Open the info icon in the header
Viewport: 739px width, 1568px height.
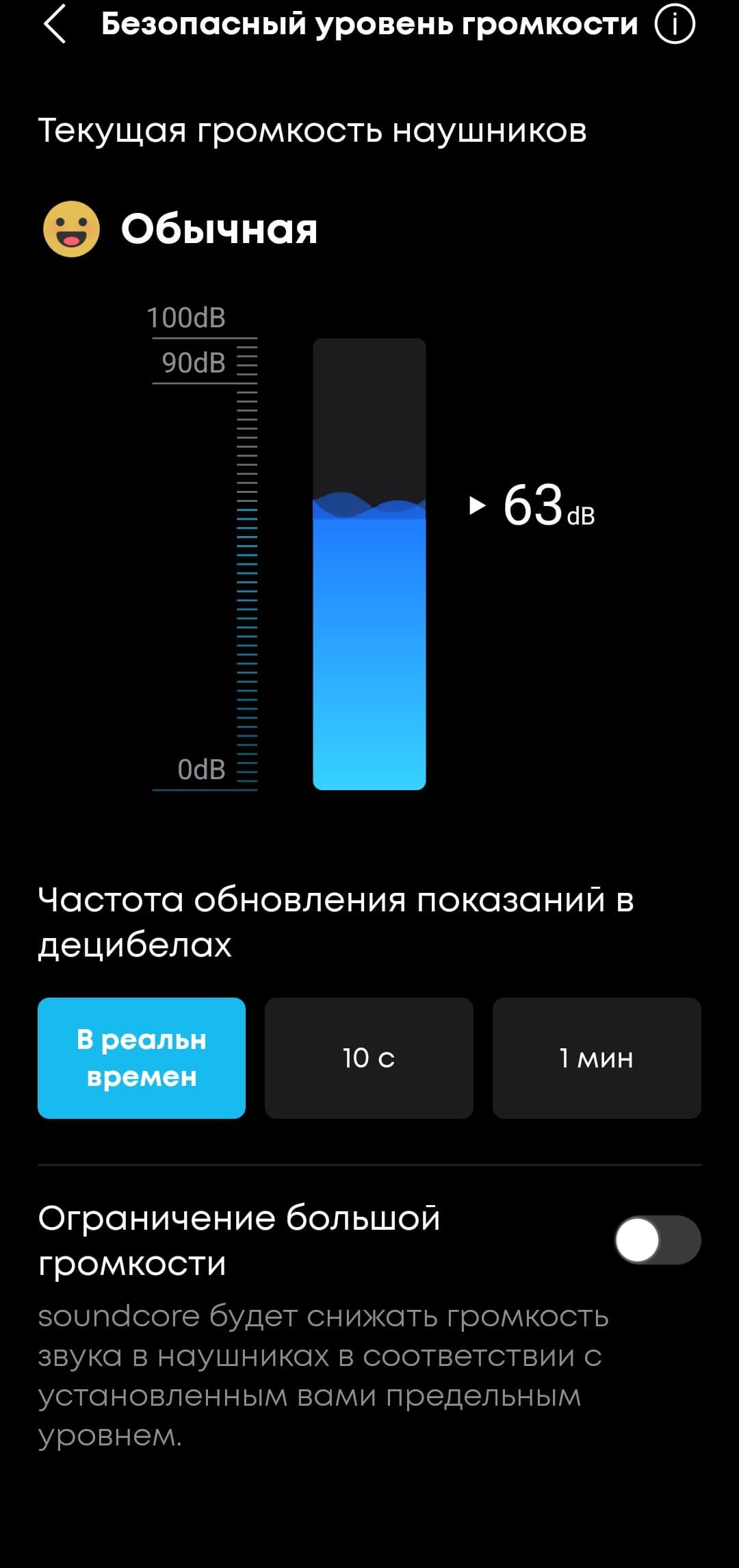pos(675,25)
